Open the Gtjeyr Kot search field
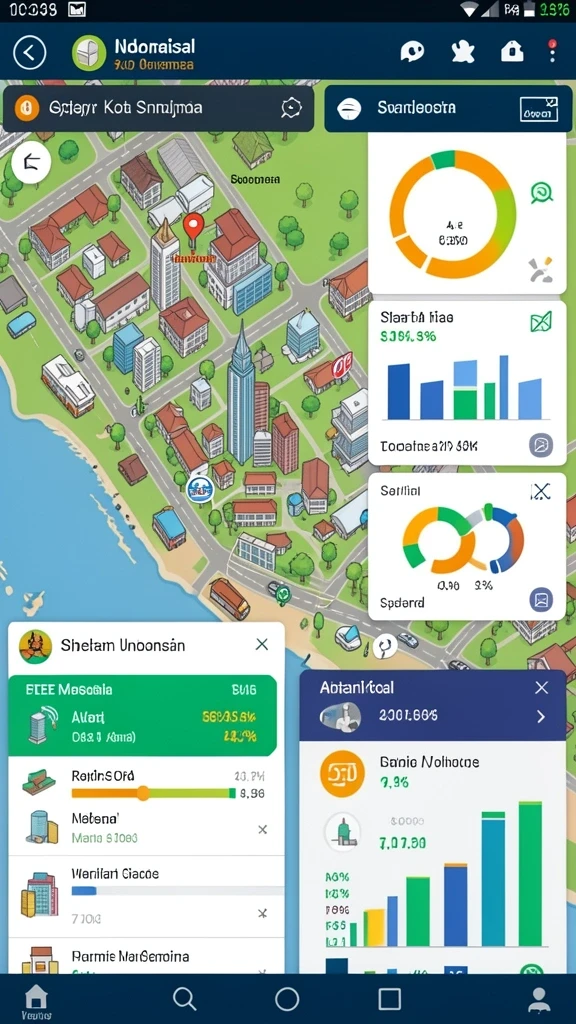576x1024 pixels. tap(159, 108)
